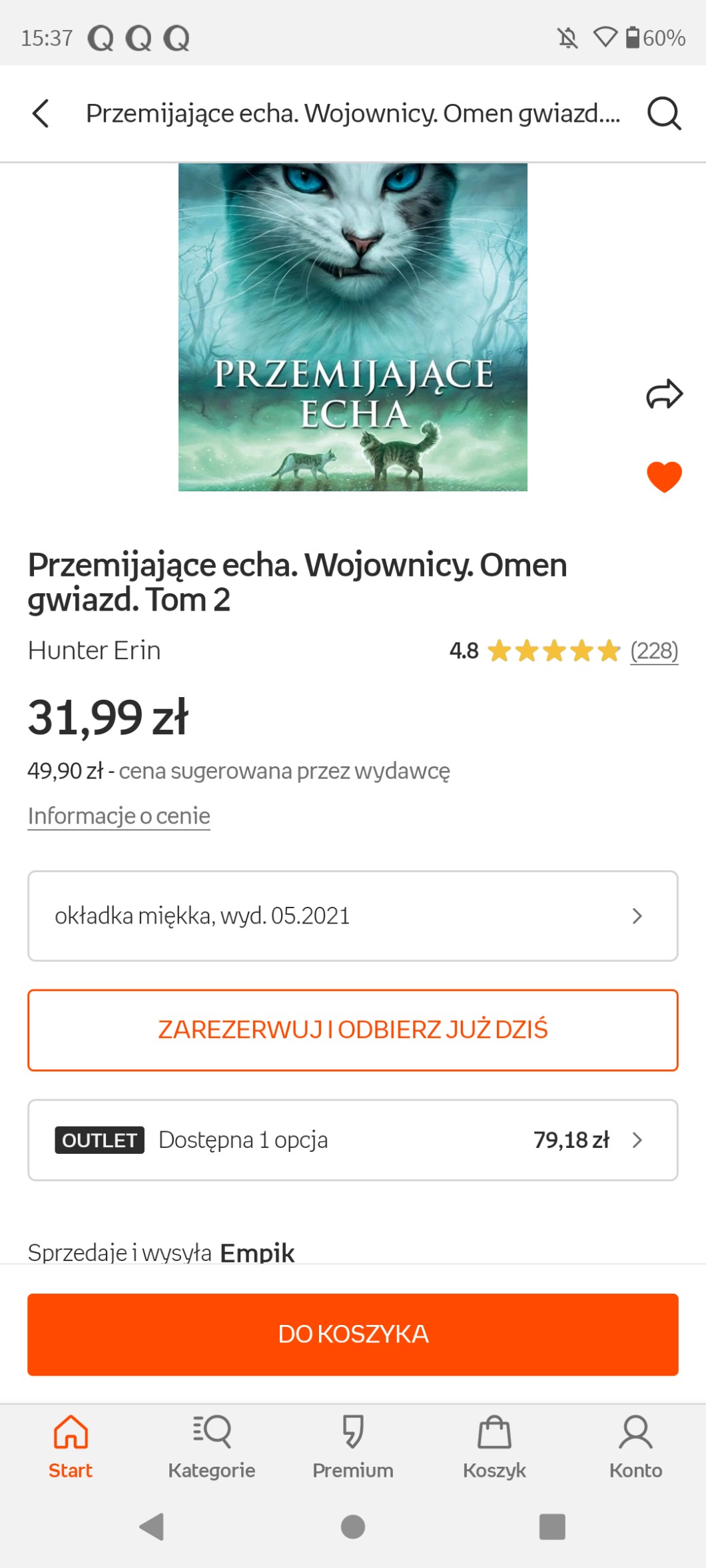The height and width of the screenshot is (1568, 706).
Task: Open the 228 reviews link
Action: [653, 651]
